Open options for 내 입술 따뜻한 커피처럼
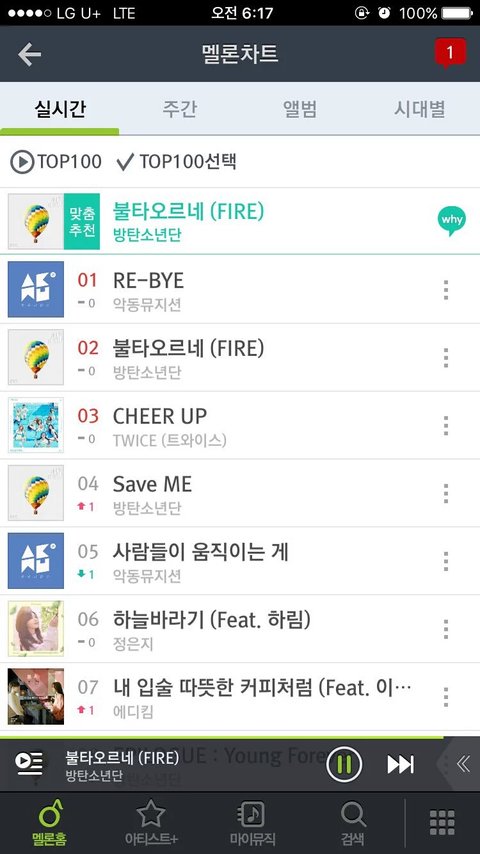Image resolution: width=480 pixels, height=854 pixels. (446, 697)
